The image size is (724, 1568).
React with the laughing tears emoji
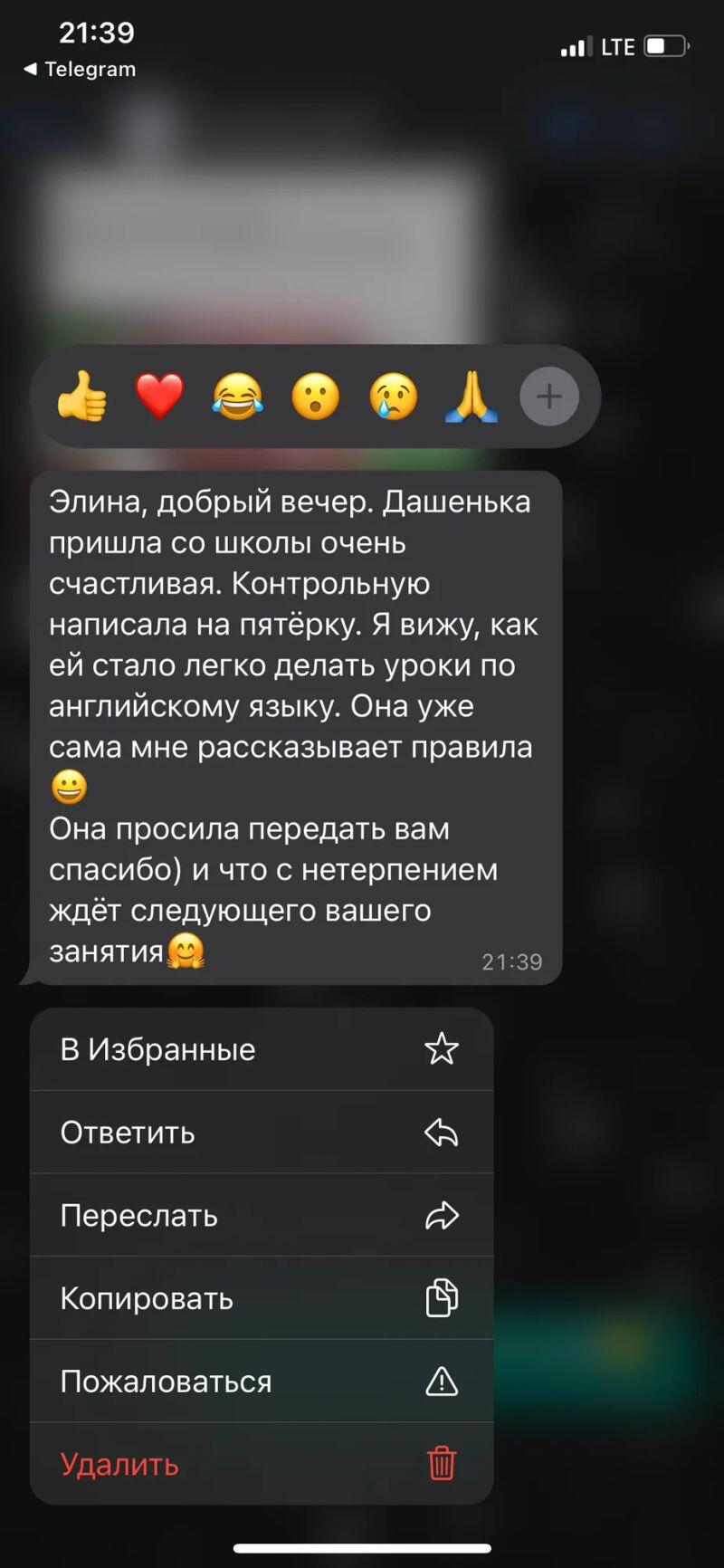pos(237,397)
